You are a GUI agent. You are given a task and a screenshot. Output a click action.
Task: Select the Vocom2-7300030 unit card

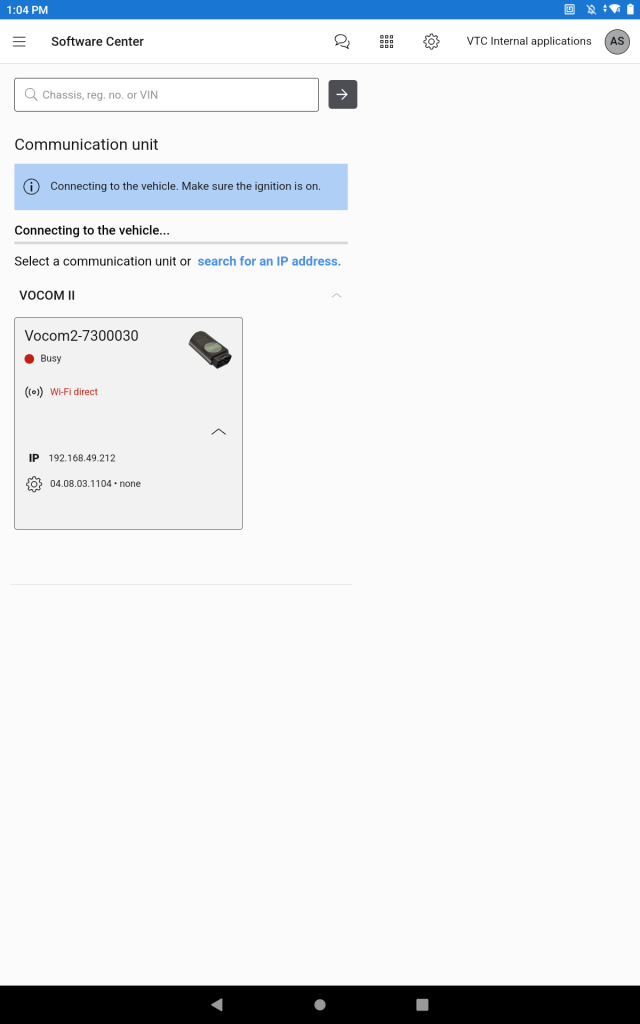[x=129, y=423]
